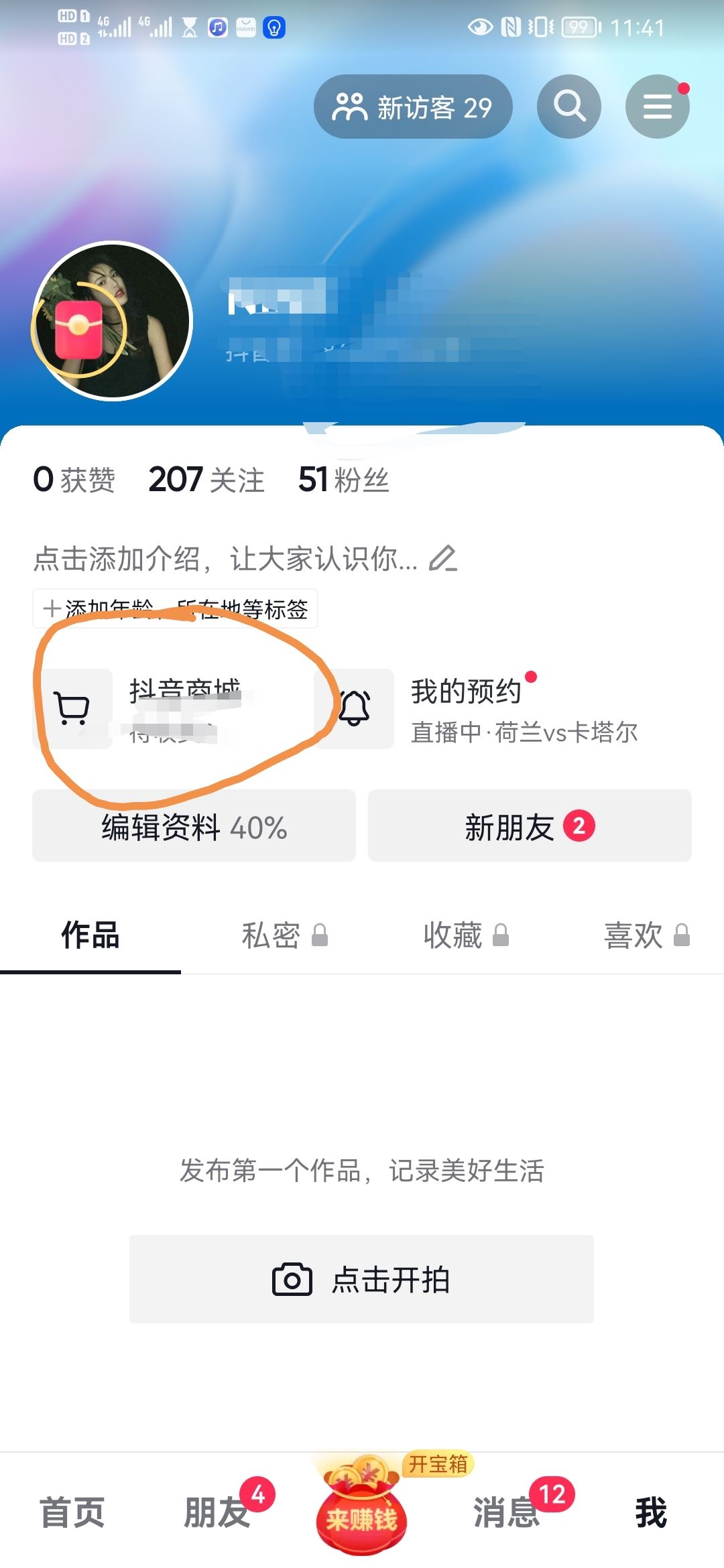Switch to the 喜欢 tab
Image resolution: width=724 pixels, height=1568 pixels.
click(645, 935)
